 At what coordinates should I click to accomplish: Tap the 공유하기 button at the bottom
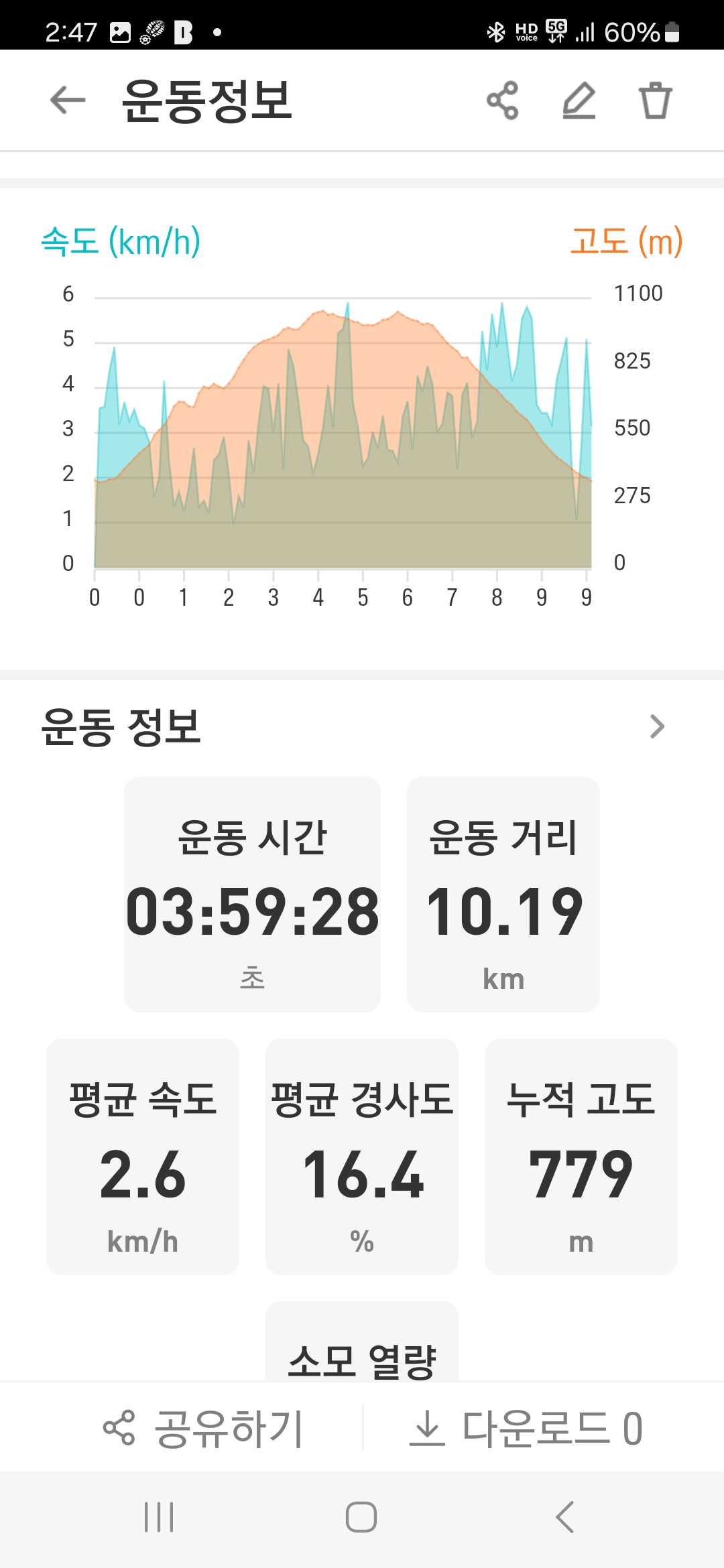[203, 1428]
